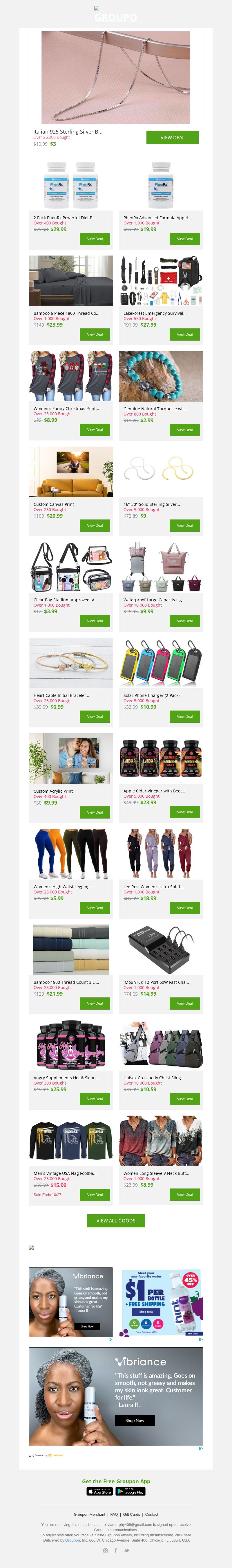Get the app on Google Play
Image resolution: width=232 pixels, height=1568 pixels.
(130, 1491)
